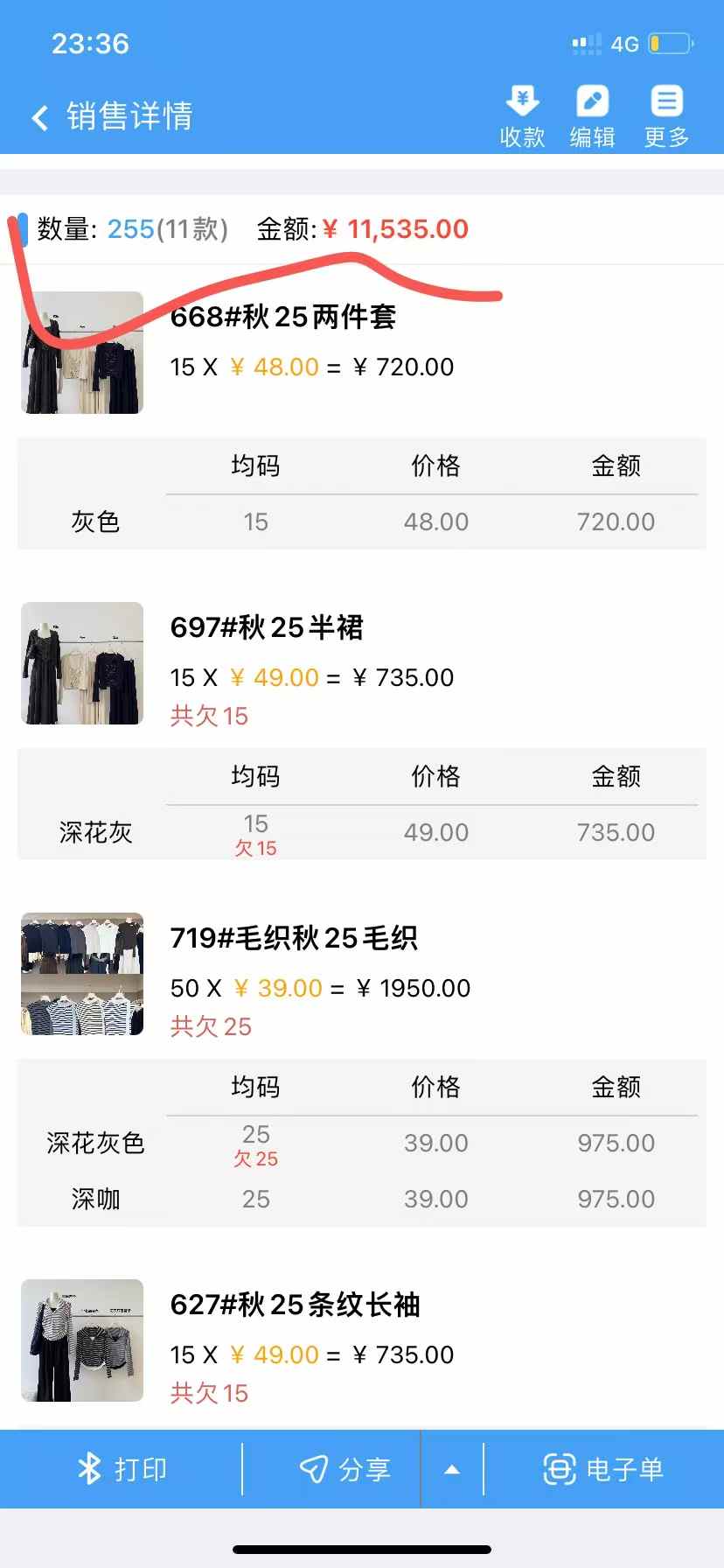View image of 719#毛织秋25毛织
Viewport: 724px width, 1568px height.
coord(82,974)
